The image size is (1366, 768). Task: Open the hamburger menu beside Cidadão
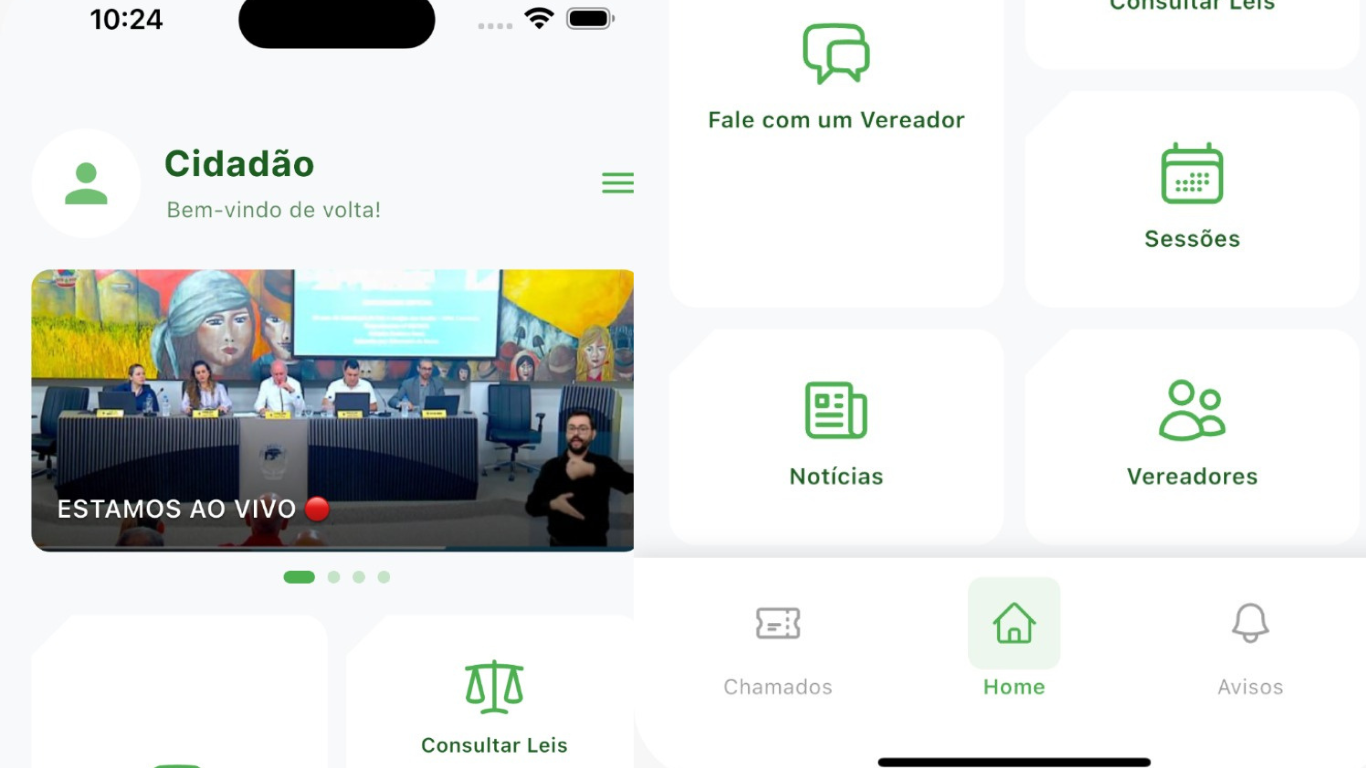[x=617, y=183]
